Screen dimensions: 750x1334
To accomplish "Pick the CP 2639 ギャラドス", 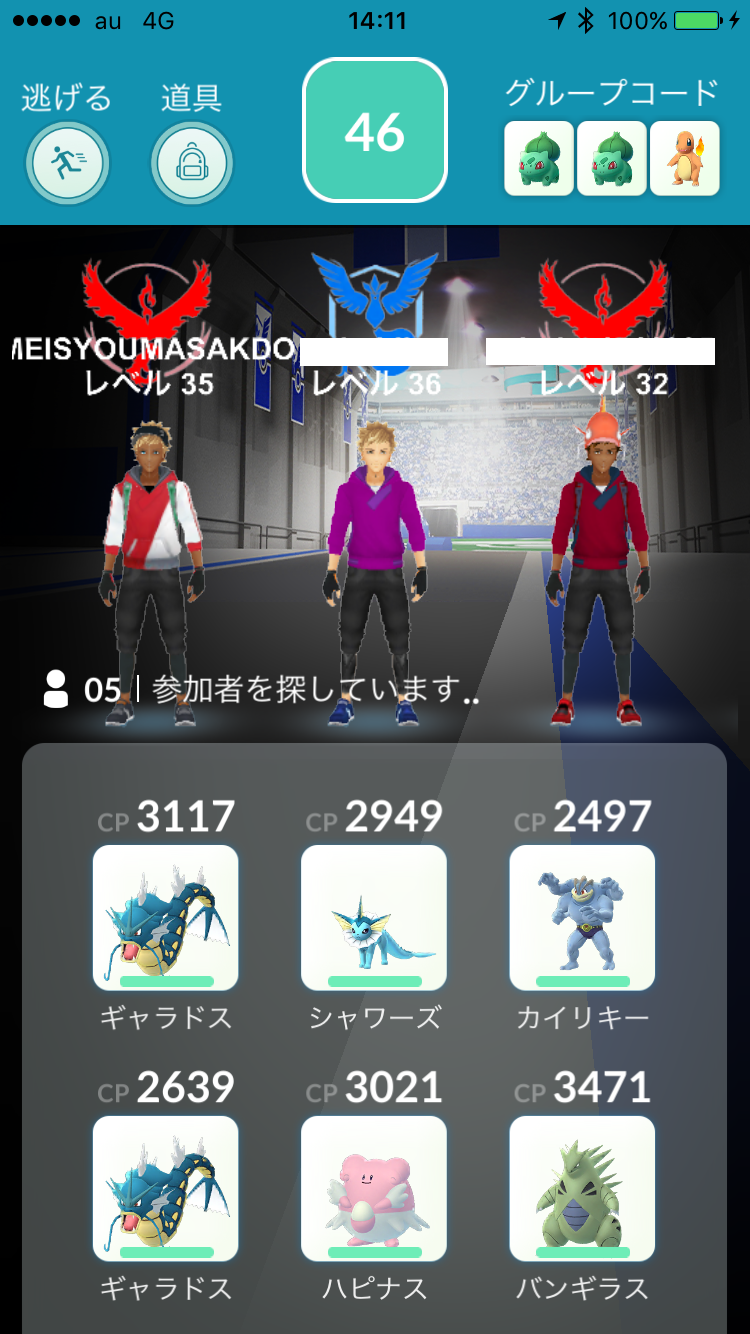I will pos(165,1188).
